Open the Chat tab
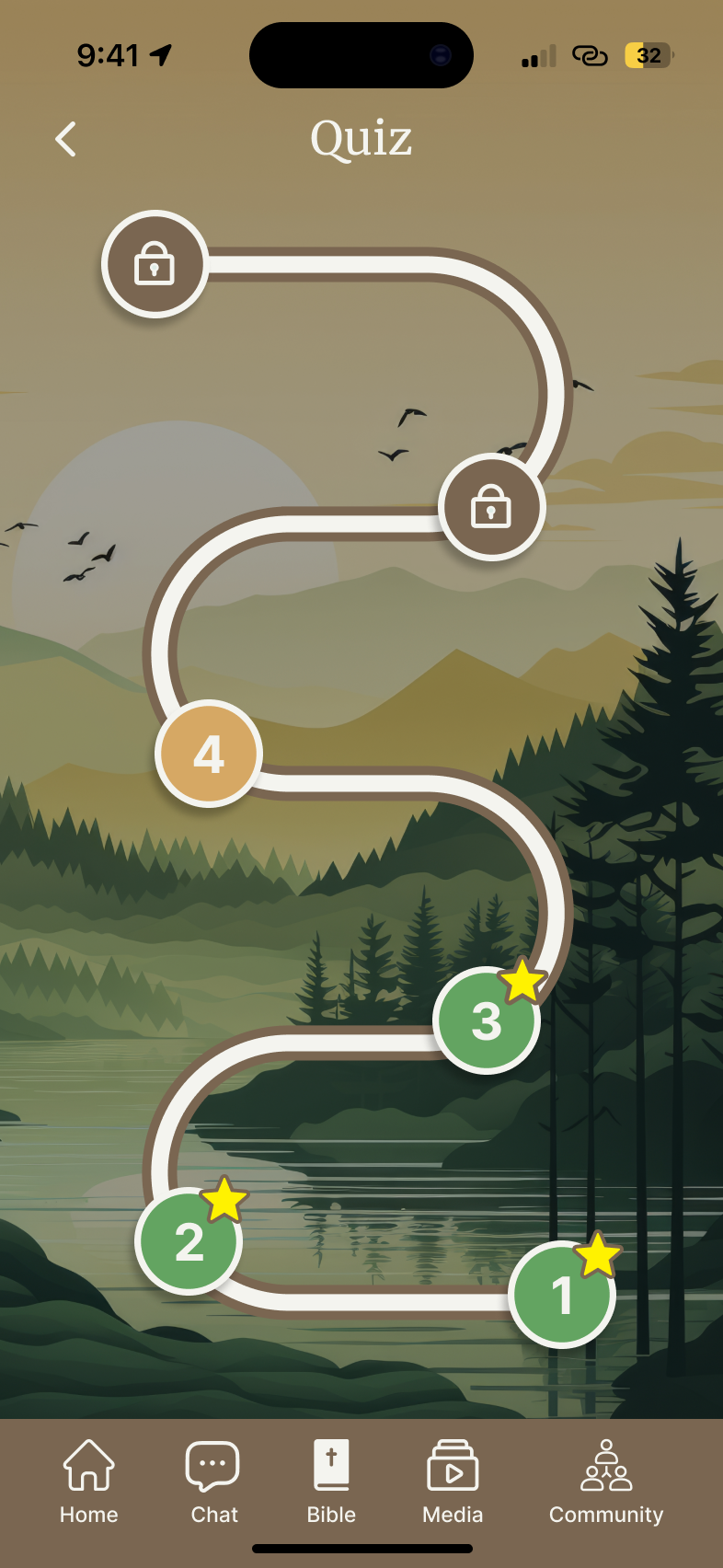Image resolution: width=723 pixels, height=1568 pixels. tap(213, 1481)
